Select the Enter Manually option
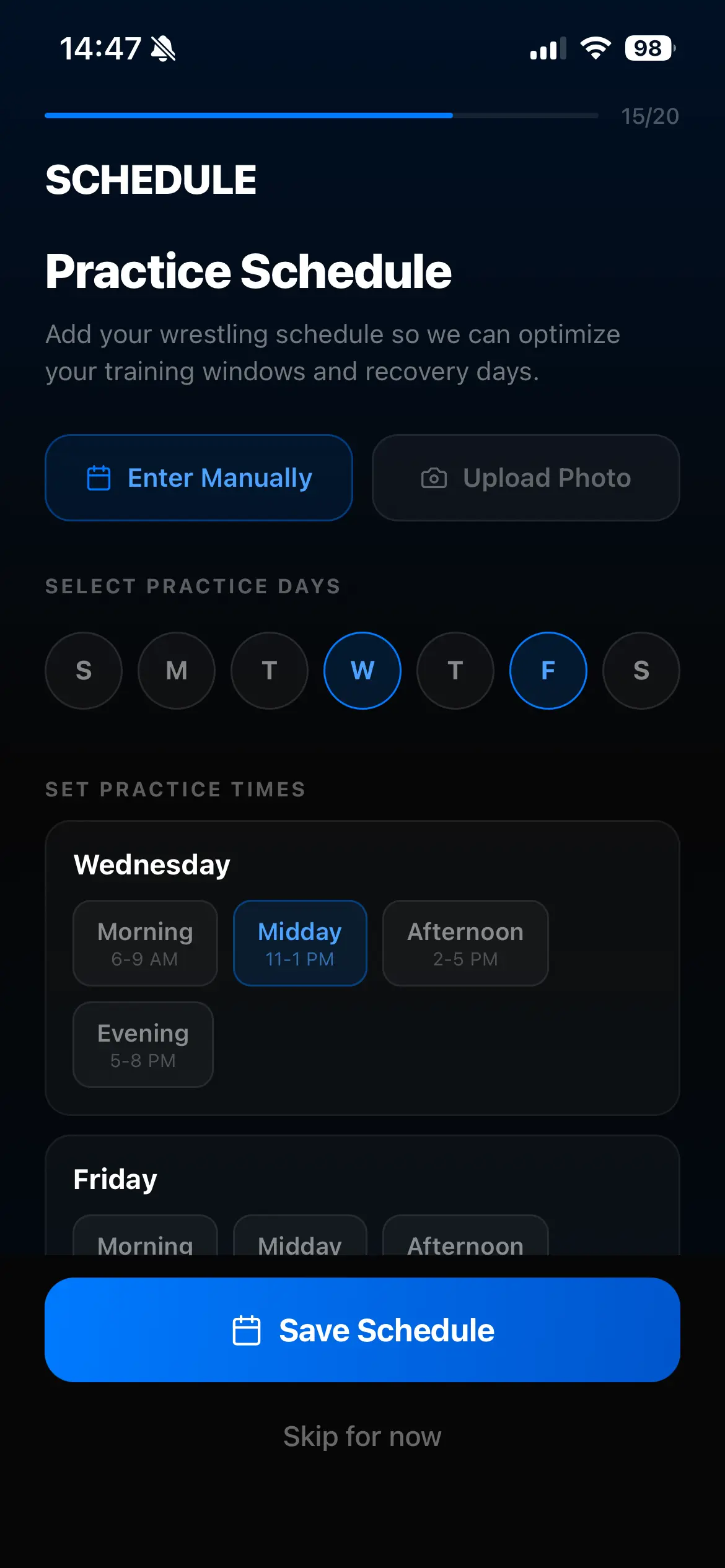Image resolution: width=725 pixels, height=1568 pixels. coord(199,477)
